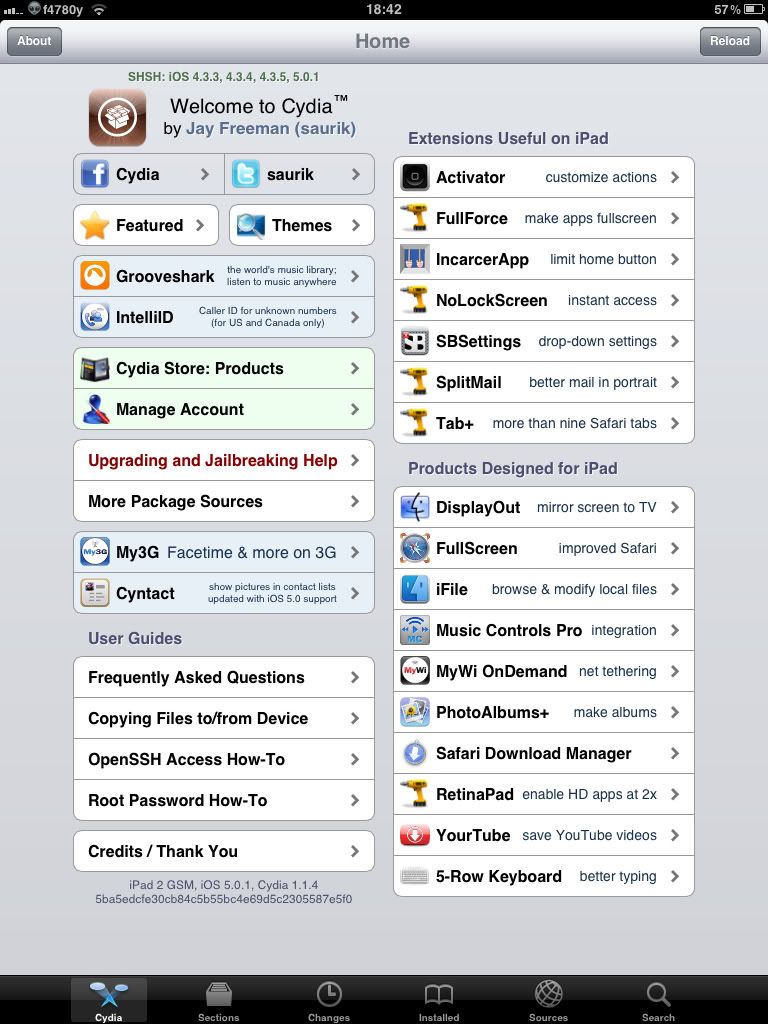
Task: Reload the Cydia home page
Action: (x=729, y=41)
